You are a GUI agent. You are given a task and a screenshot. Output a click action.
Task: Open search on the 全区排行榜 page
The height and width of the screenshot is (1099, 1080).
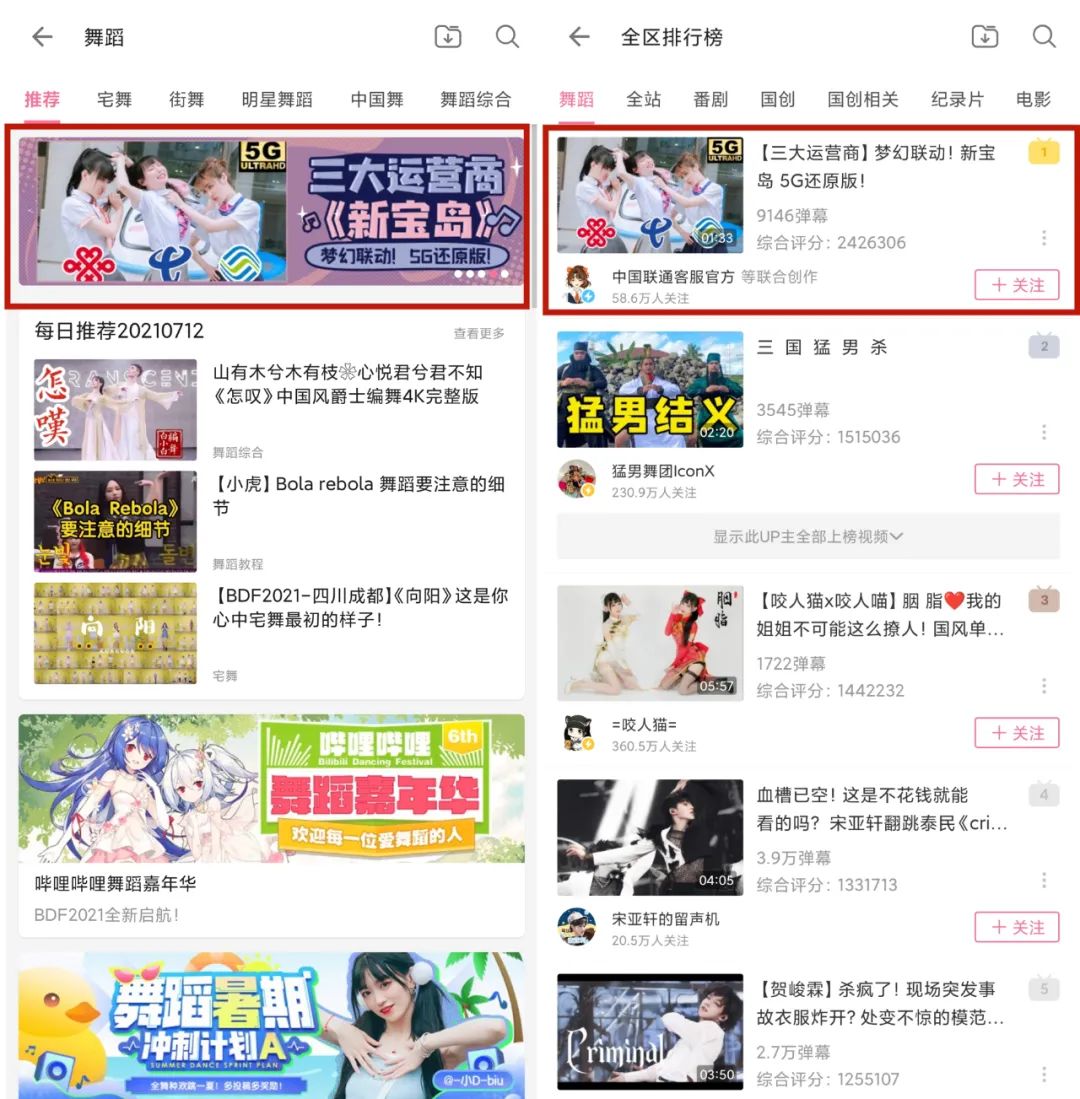click(x=1044, y=38)
